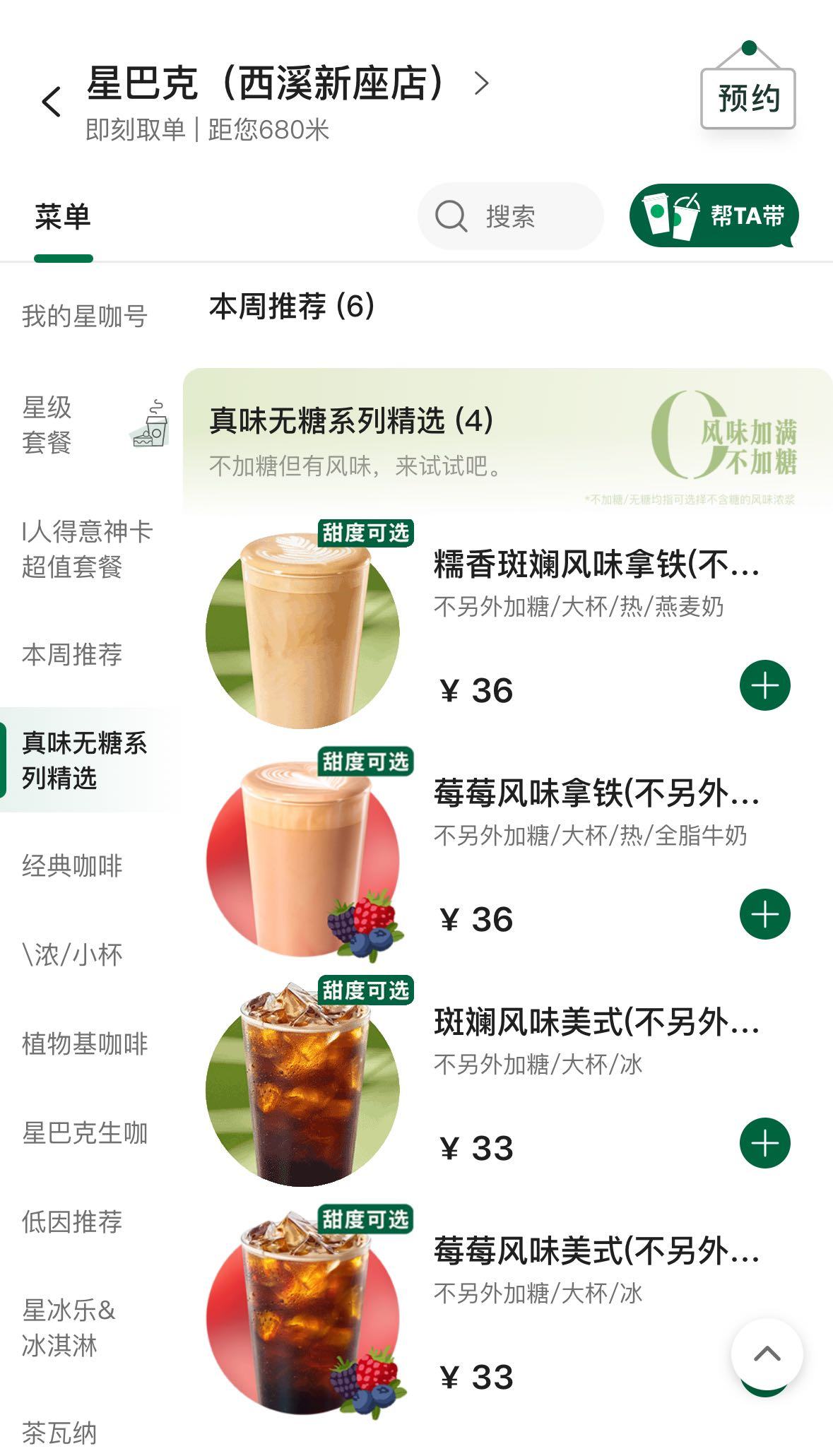Open the 搜索 search box
Viewport: 833px width, 1456px height.
pyautogui.click(x=510, y=216)
